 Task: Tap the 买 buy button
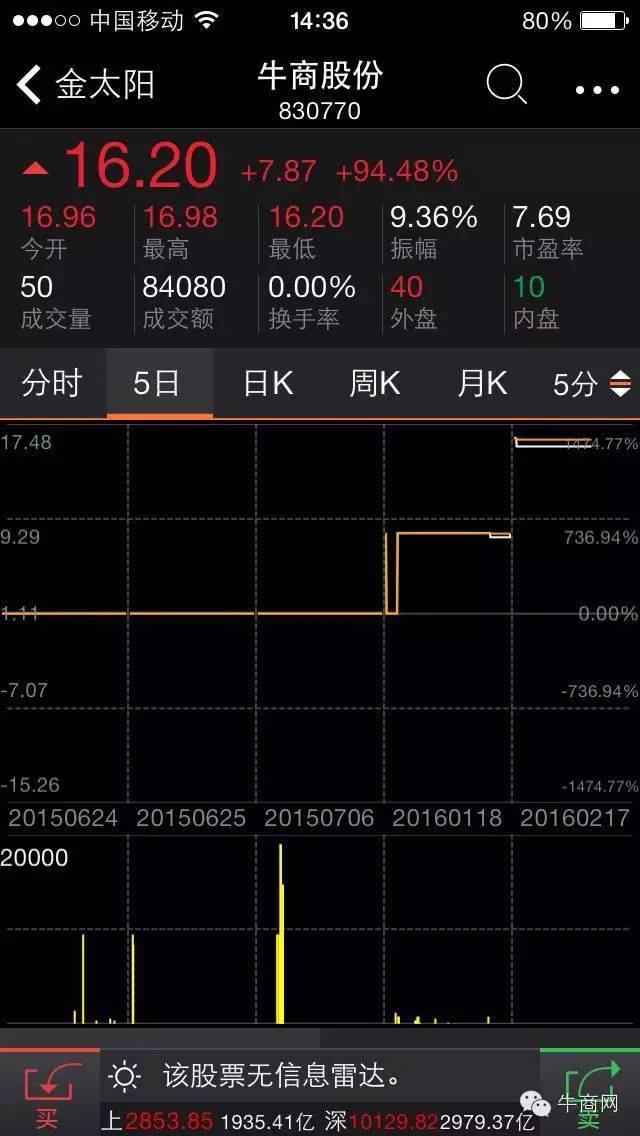point(48,1092)
